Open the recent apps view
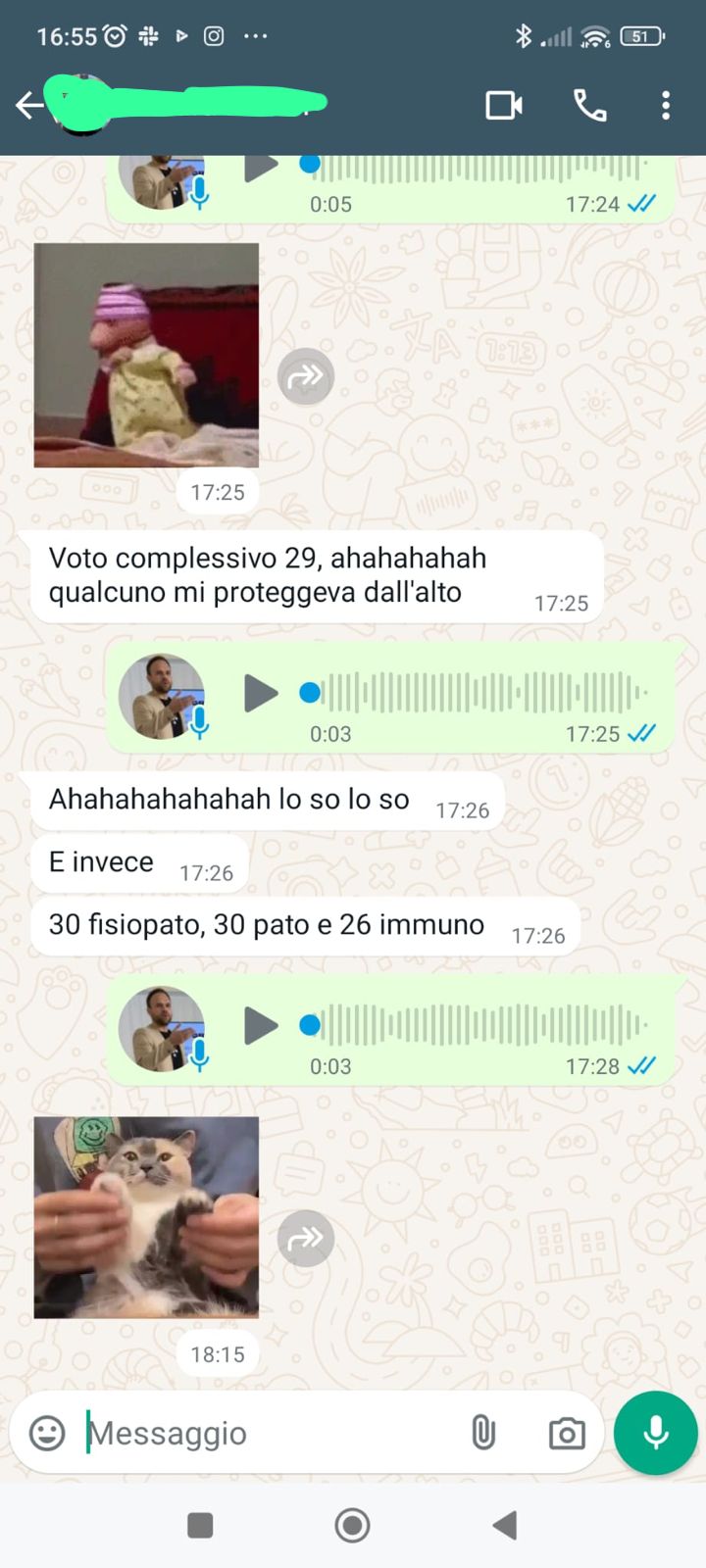This screenshot has width=706, height=1568. coord(200,1525)
